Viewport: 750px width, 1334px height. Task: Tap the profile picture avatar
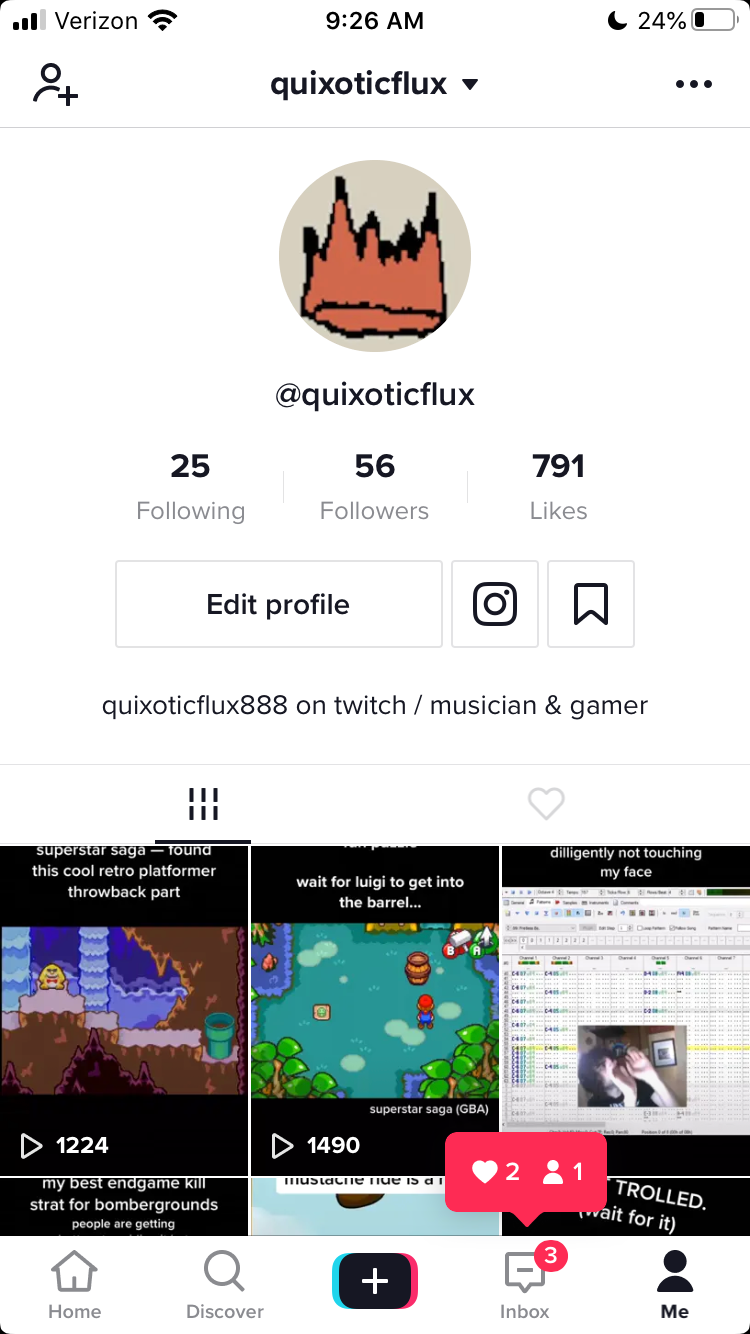point(375,255)
